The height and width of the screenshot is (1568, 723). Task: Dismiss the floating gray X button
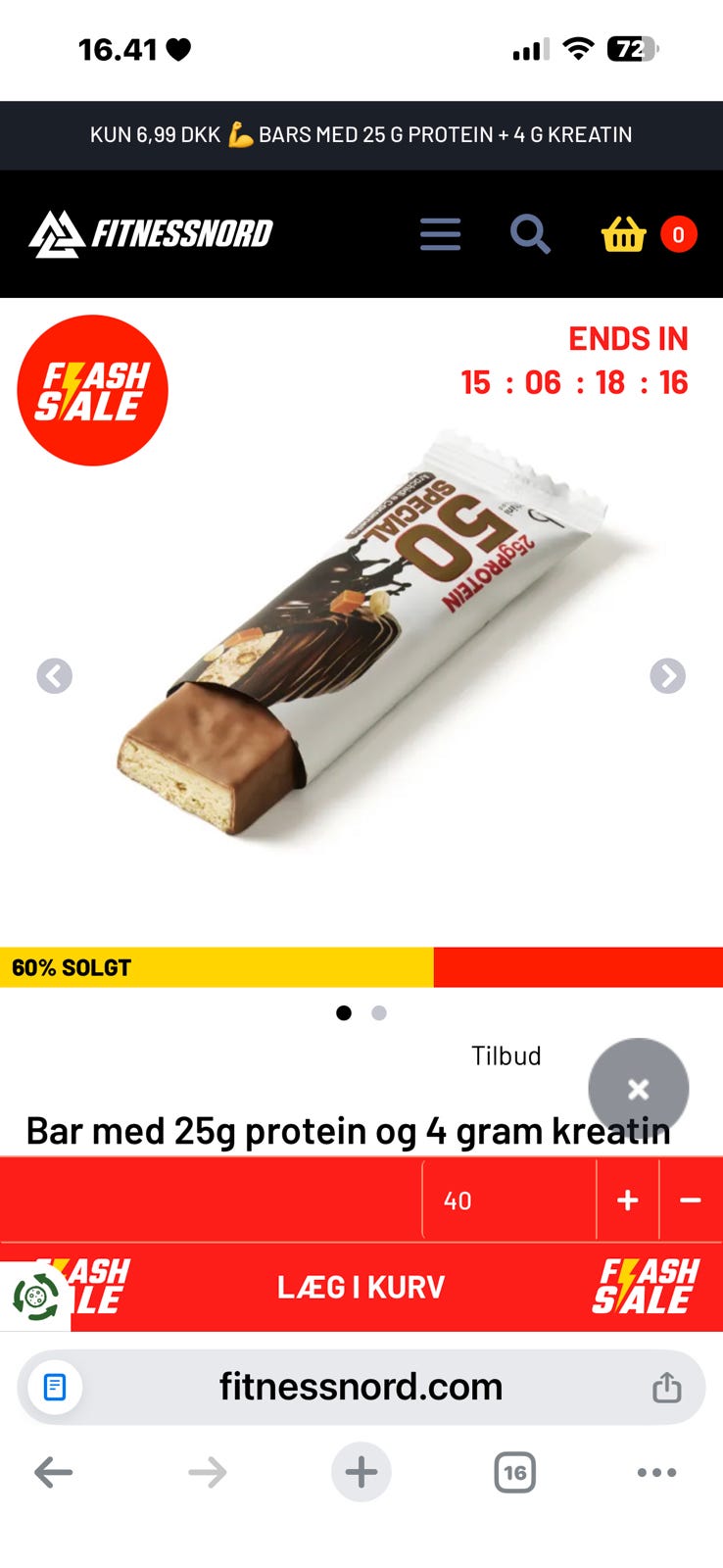pyautogui.click(x=639, y=1089)
